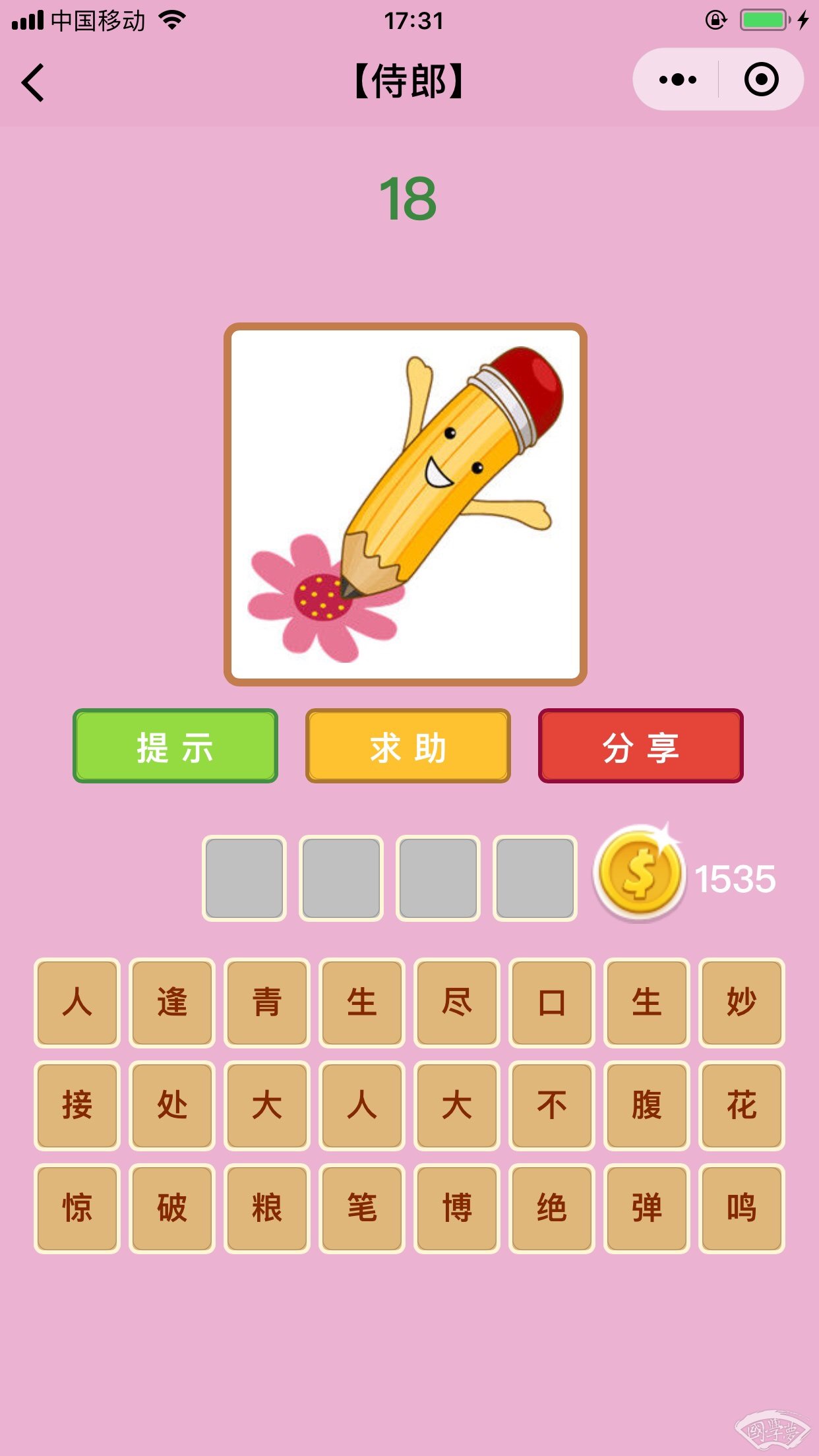819x1456 pixels.
Task: Choose the character tile 鸣
Action: pos(742,1208)
